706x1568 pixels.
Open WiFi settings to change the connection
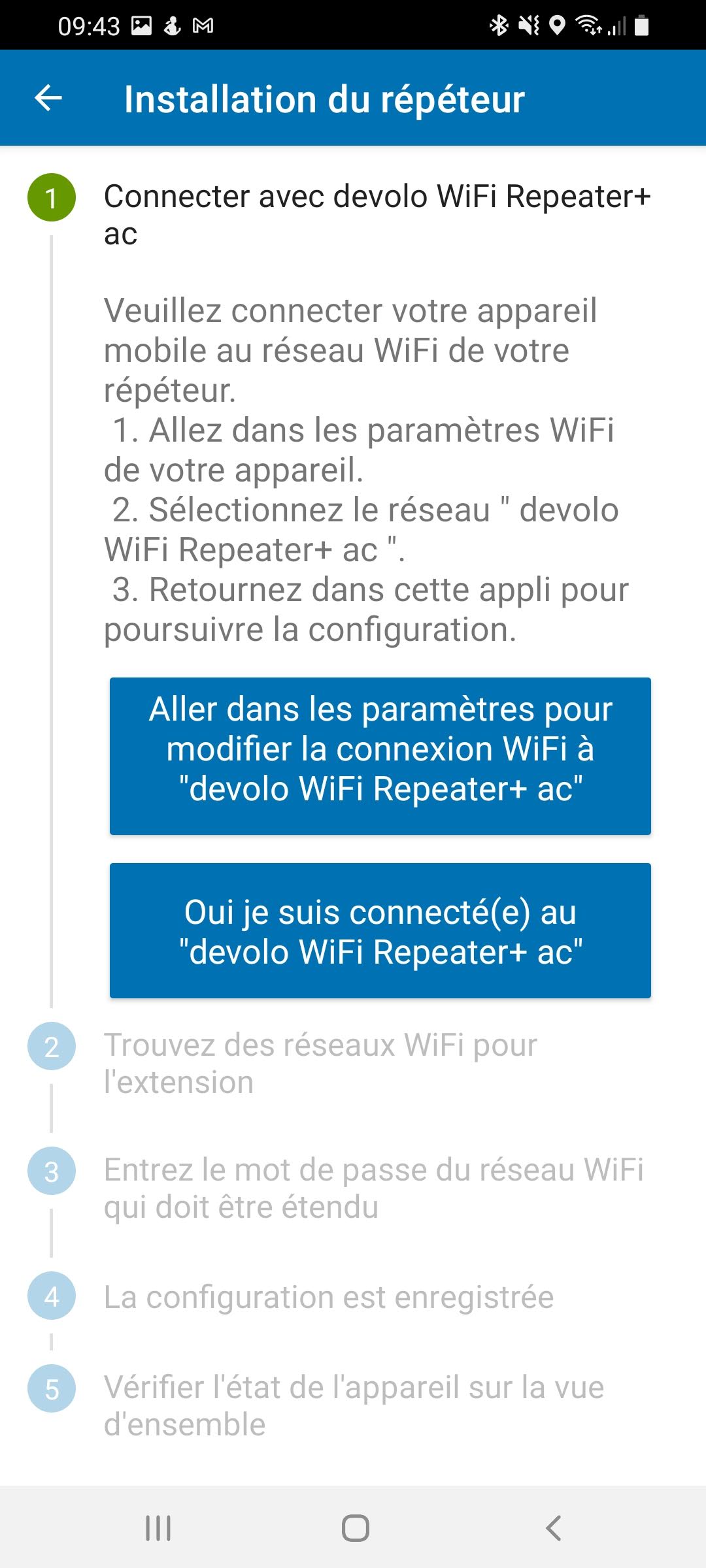coord(380,756)
